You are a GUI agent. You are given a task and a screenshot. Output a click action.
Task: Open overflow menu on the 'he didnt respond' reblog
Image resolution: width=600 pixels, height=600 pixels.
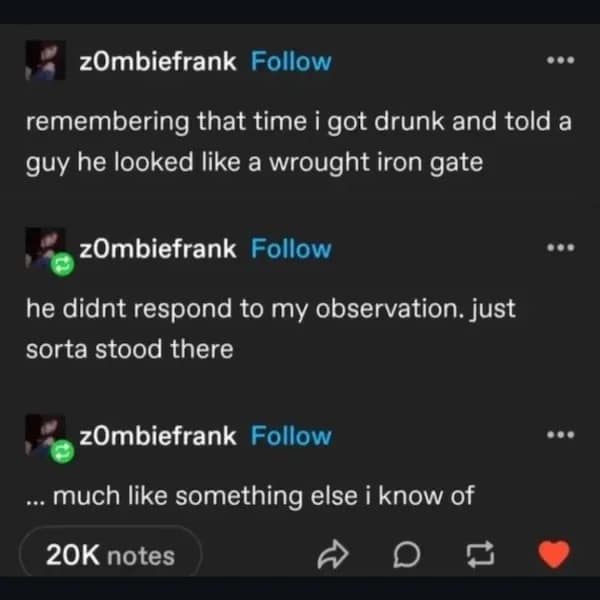point(557,248)
